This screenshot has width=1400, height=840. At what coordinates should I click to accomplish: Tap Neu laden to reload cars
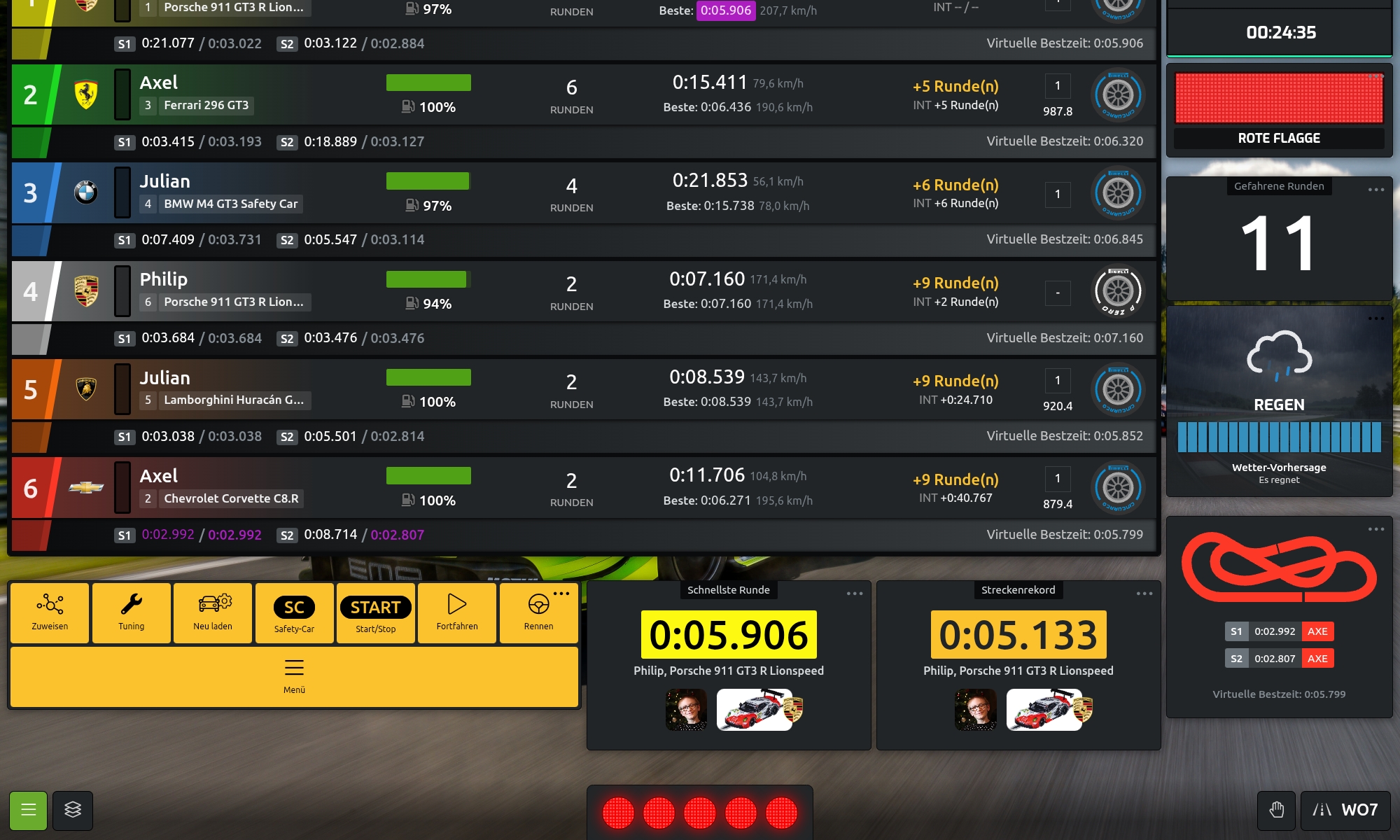pyautogui.click(x=213, y=612)
